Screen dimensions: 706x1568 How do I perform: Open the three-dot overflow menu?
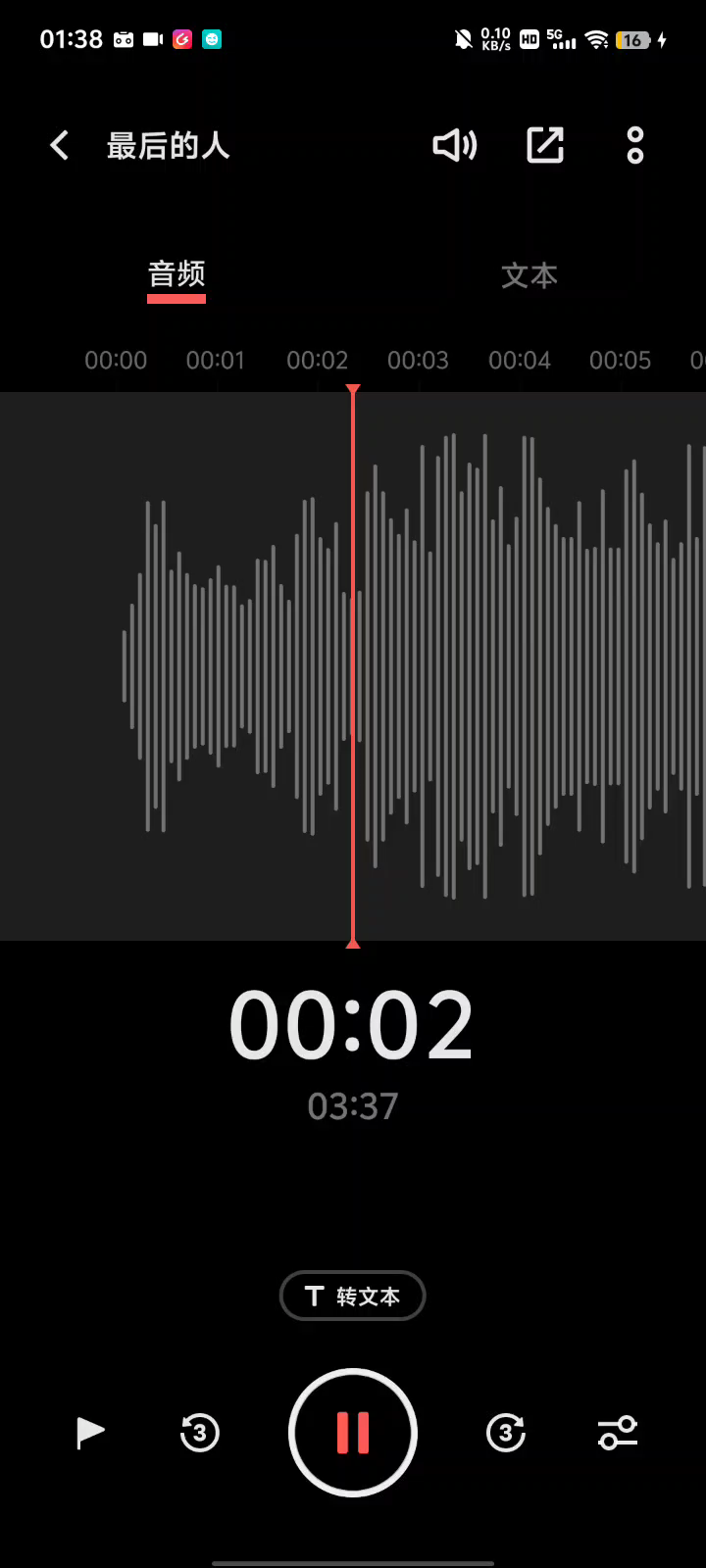coord(635,146)
